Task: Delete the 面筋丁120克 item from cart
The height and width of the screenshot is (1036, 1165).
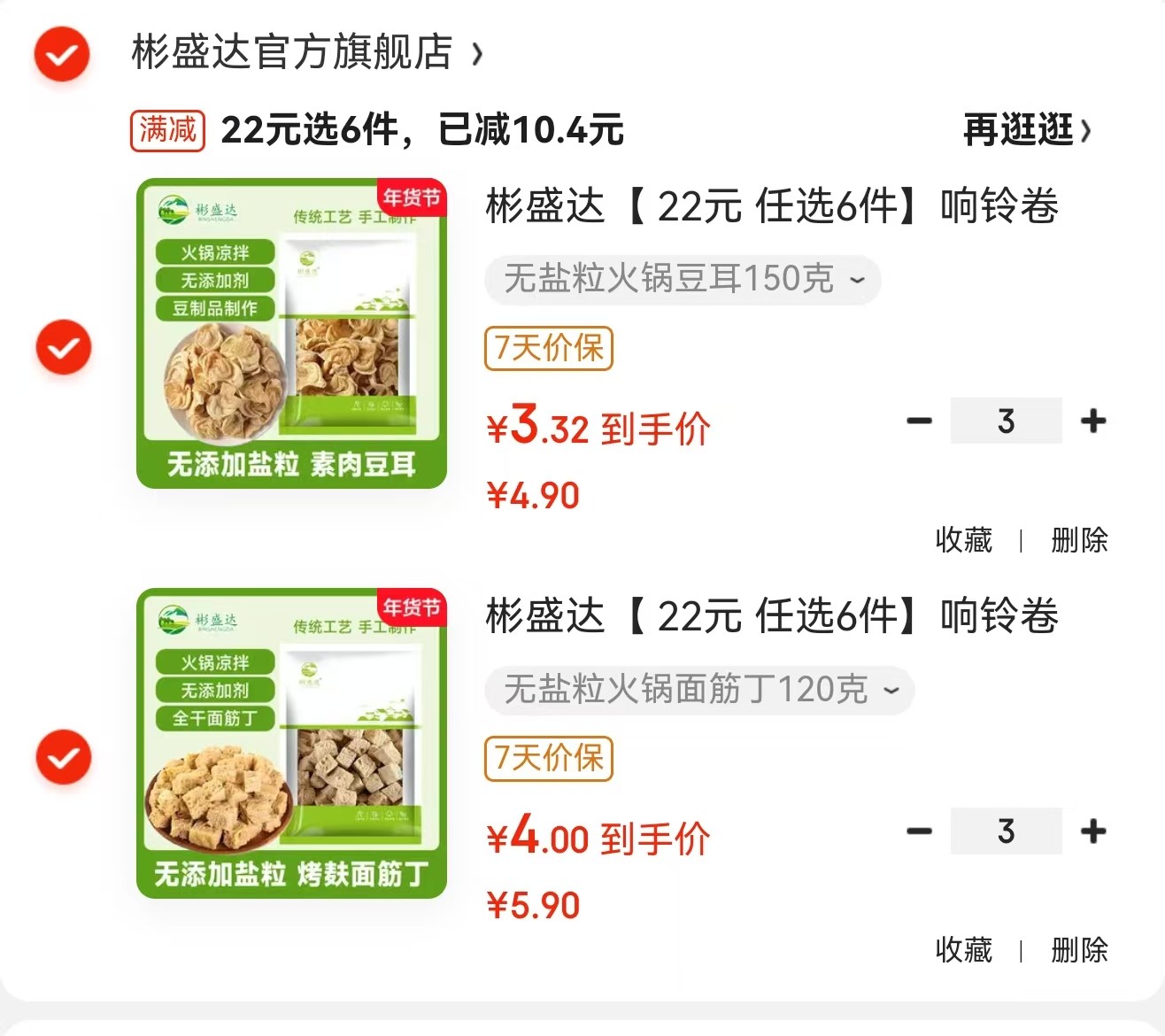Action: point(1079,949)
